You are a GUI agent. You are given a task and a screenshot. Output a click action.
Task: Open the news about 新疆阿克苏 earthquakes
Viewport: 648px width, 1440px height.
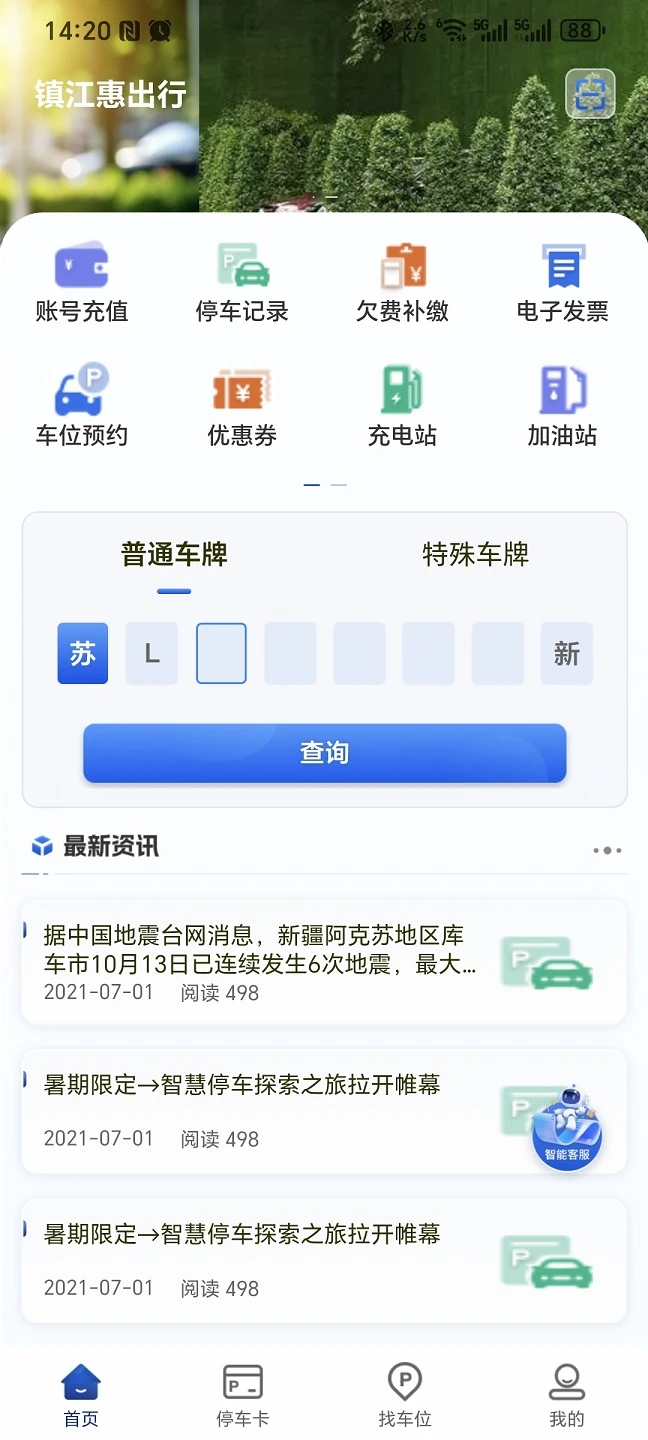pyautogui.click(x=324, y=963)
